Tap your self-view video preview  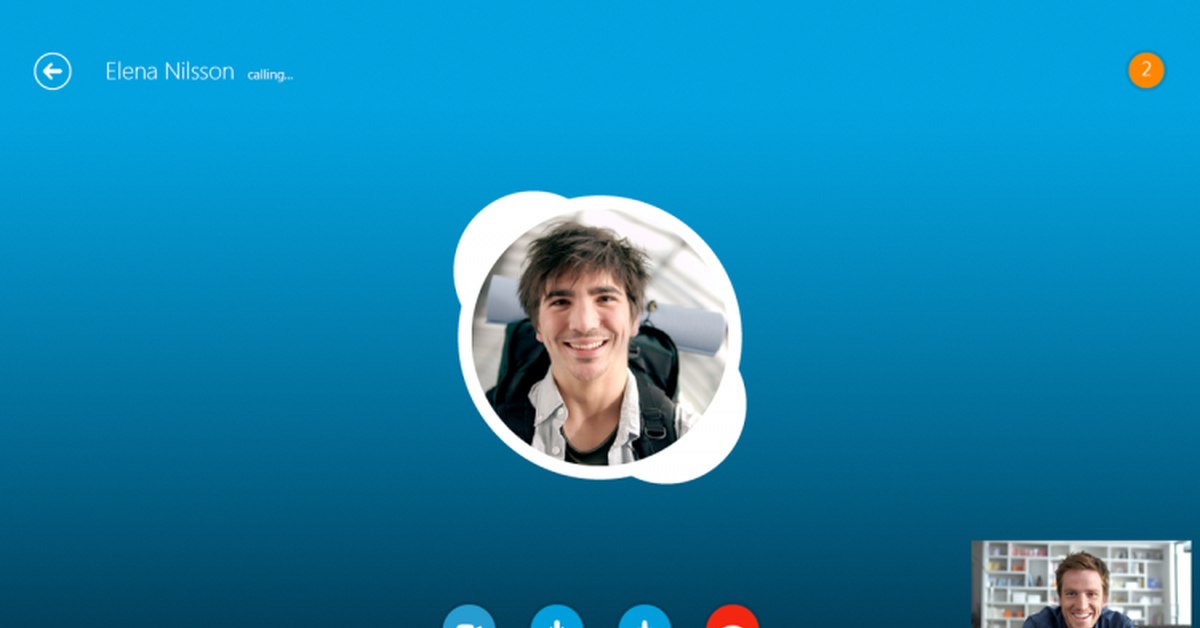click(x=1081, y=584)
